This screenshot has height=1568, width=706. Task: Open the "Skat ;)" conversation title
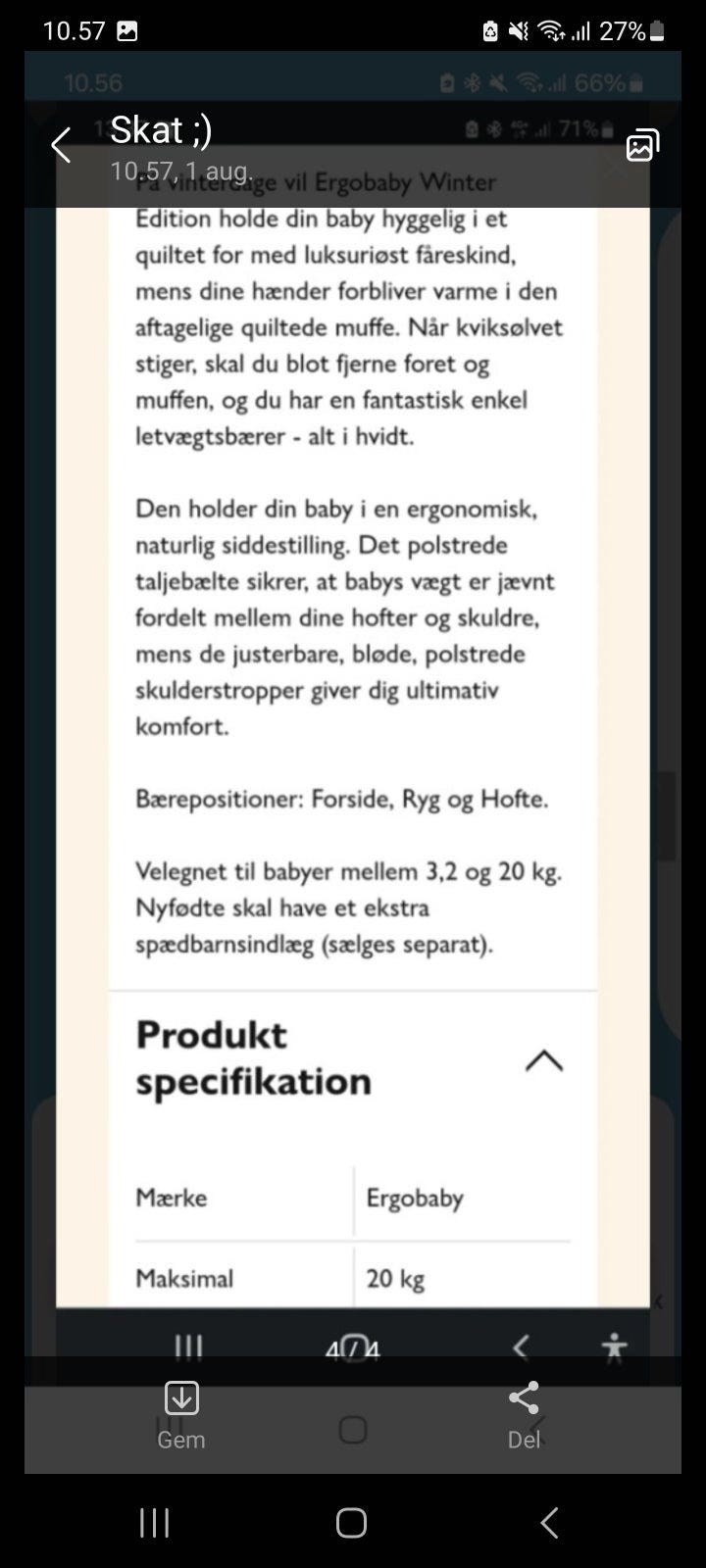click(160, 128)
